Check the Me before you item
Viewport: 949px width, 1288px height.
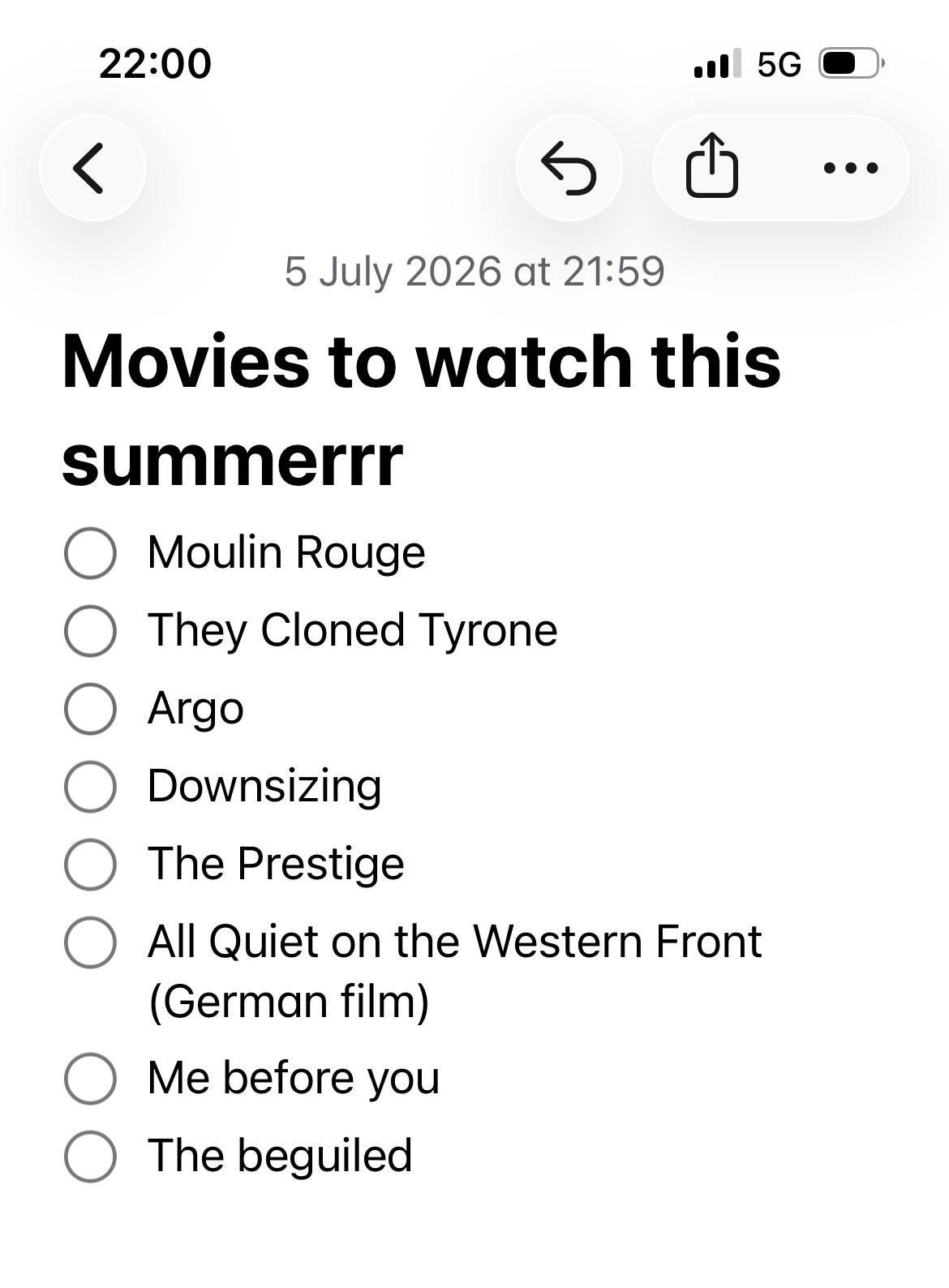90,1079
